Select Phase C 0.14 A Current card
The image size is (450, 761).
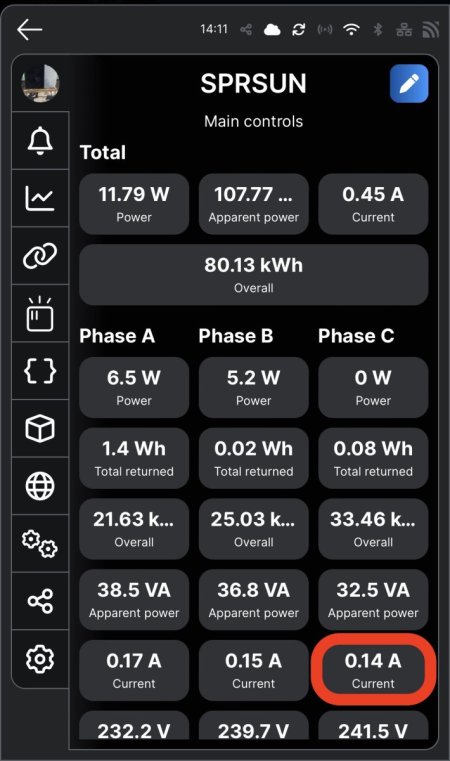[373, 670]
